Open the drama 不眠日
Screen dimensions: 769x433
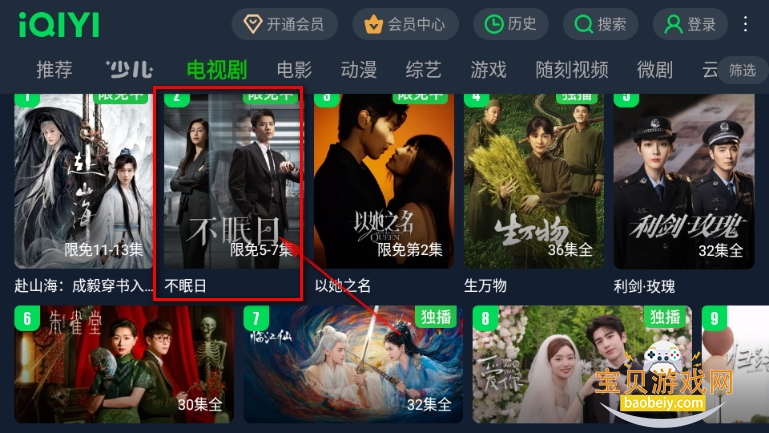(x=229, y=180)
